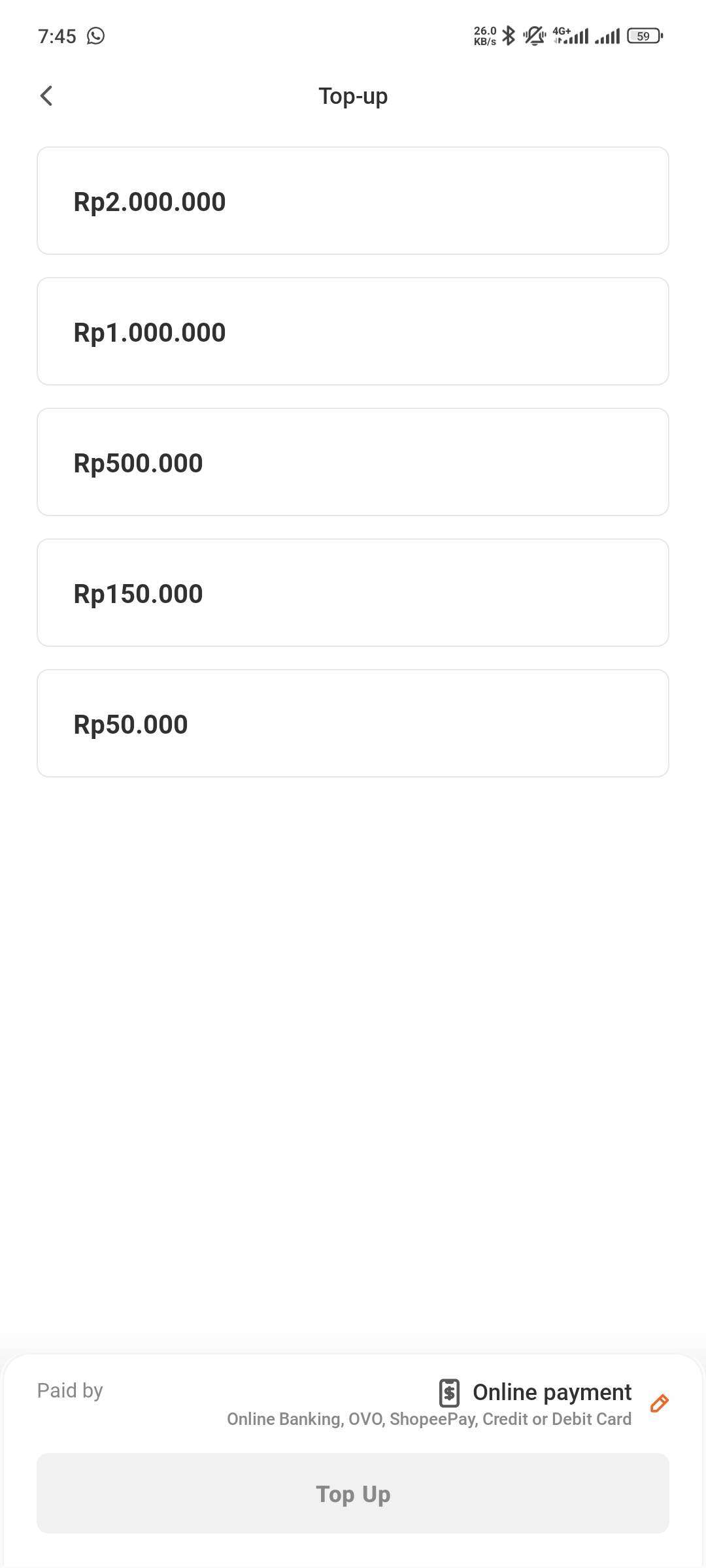706x1568 pixels.
Task: Edit the payment method with the pencil icon
Action: pyautogui.click(x=659, y=1403)
